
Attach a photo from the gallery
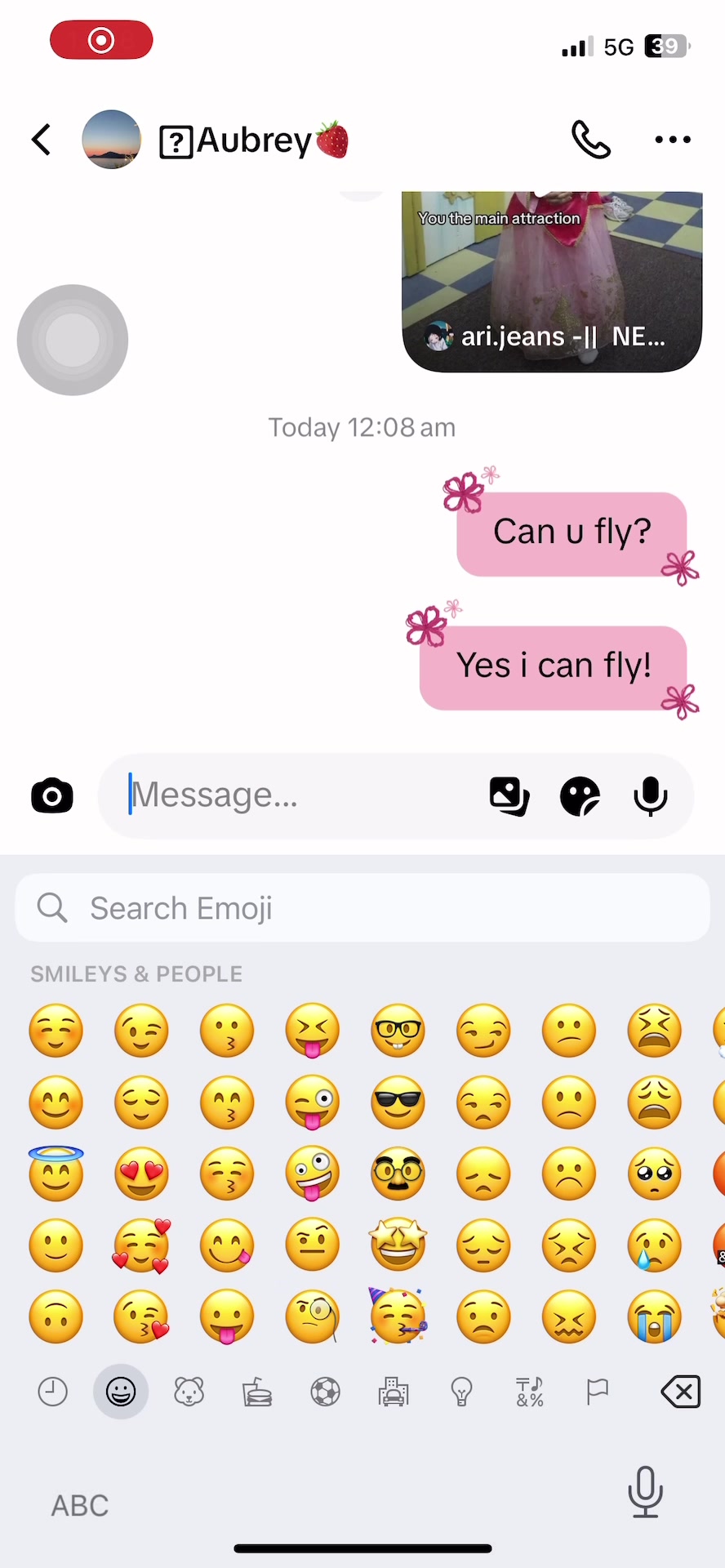509,796
